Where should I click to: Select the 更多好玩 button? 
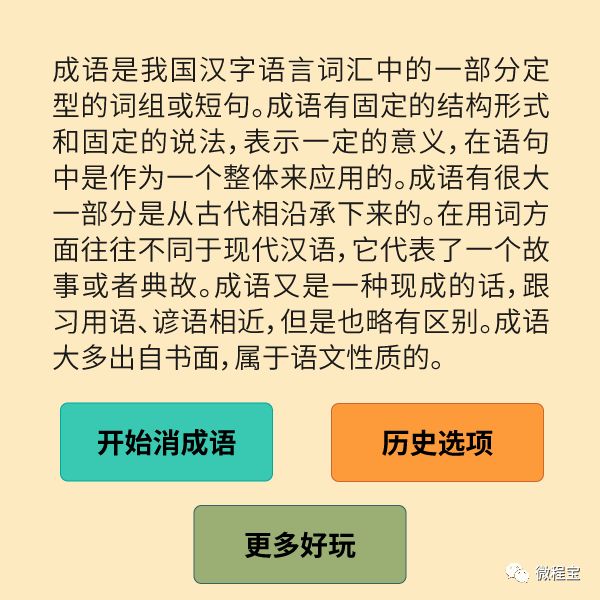(x=300, y=545)
